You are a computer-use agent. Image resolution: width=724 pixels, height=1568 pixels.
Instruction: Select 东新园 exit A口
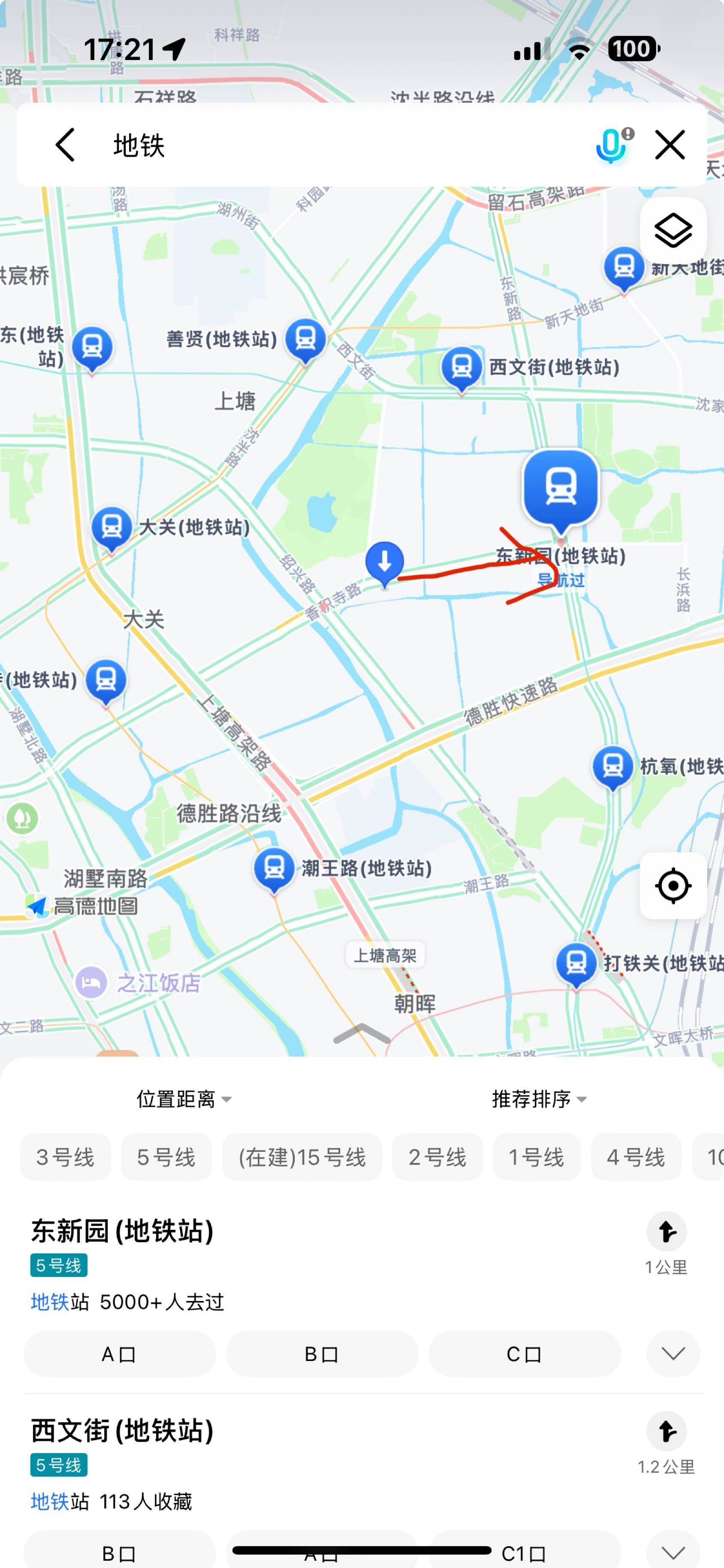pyautogui.click(x=119, y=1354)
